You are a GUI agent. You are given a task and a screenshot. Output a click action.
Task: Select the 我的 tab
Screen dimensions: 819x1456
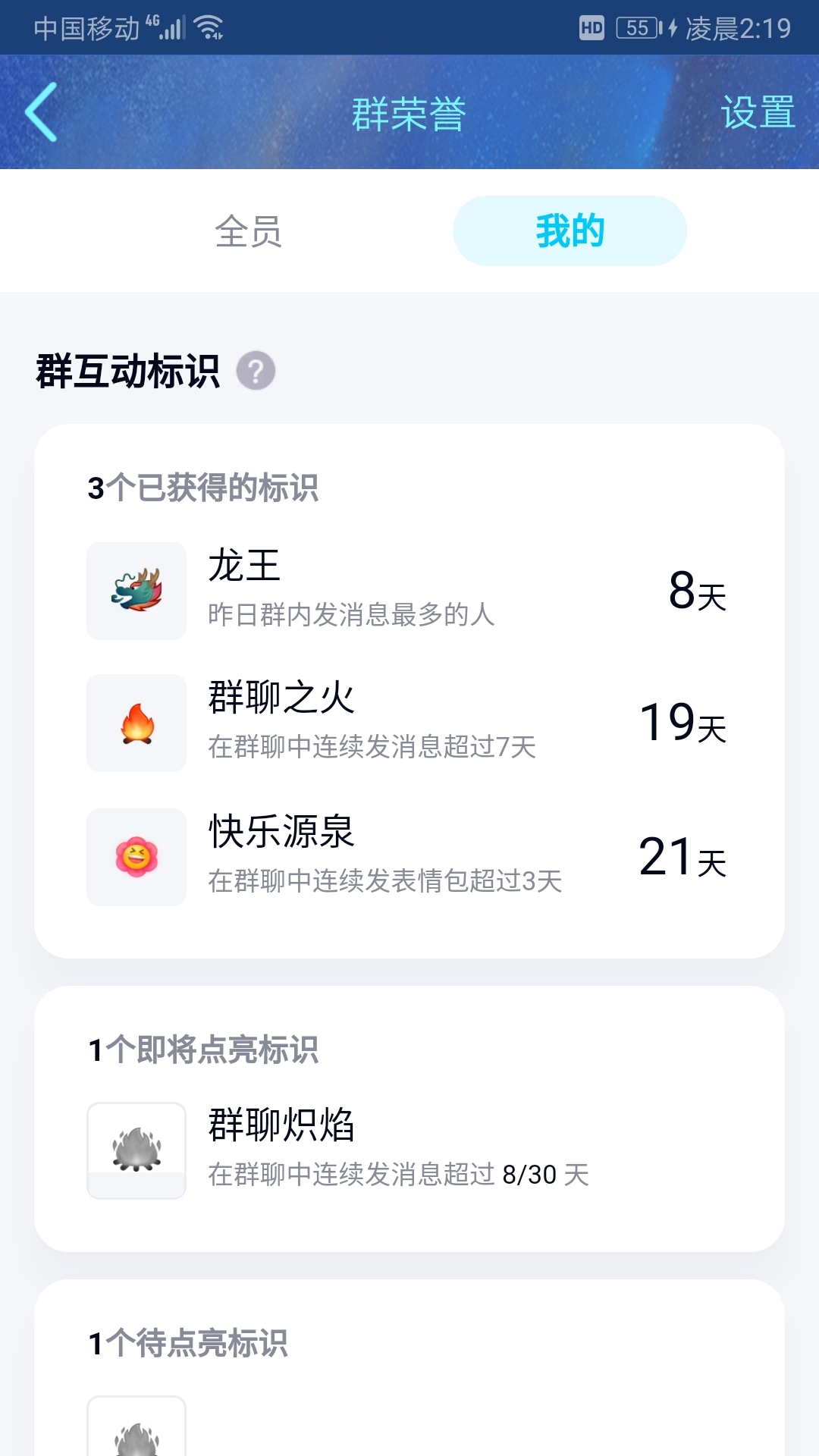point(570,231)
